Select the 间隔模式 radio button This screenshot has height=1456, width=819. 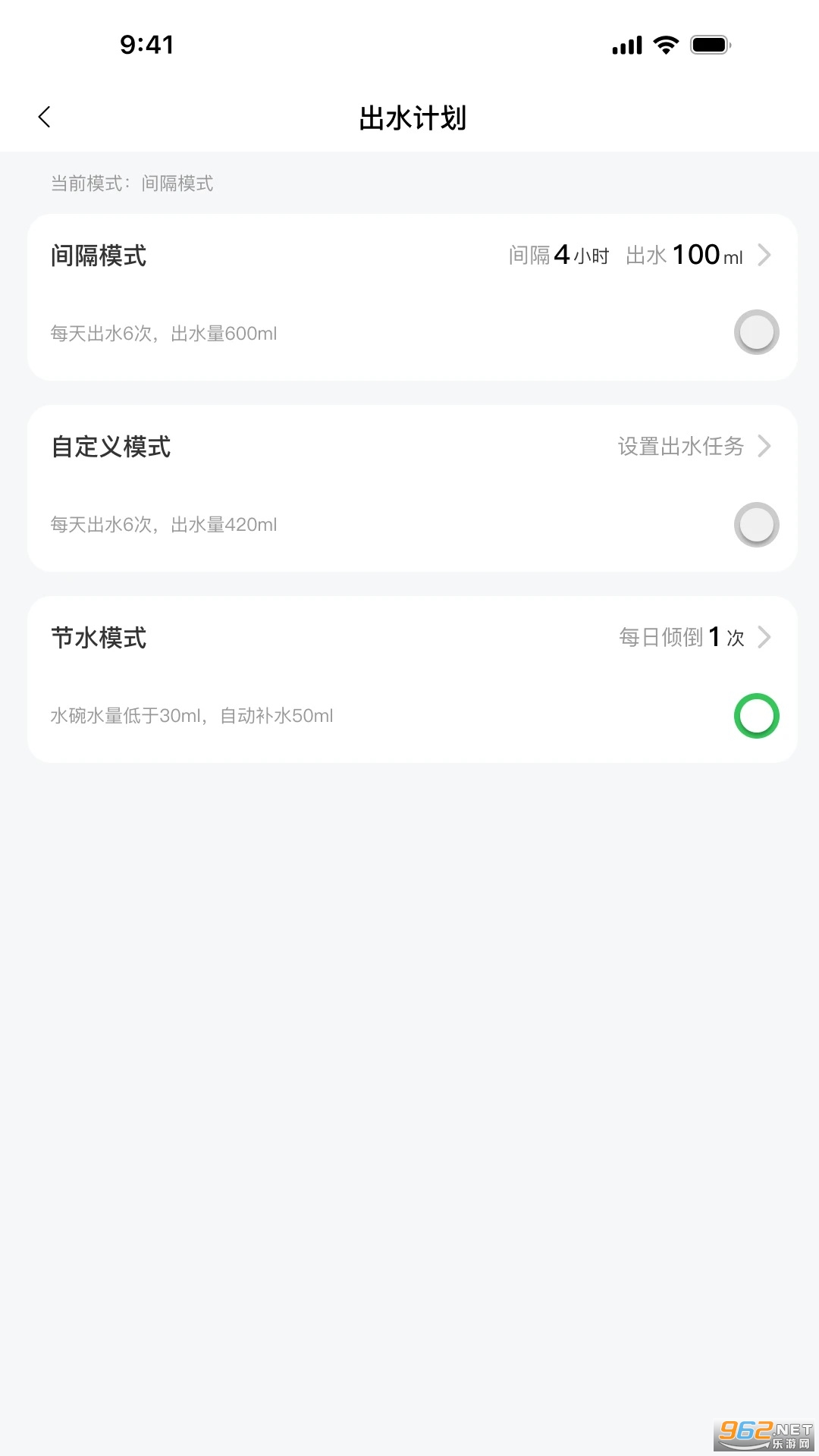(x=756, y=332)
